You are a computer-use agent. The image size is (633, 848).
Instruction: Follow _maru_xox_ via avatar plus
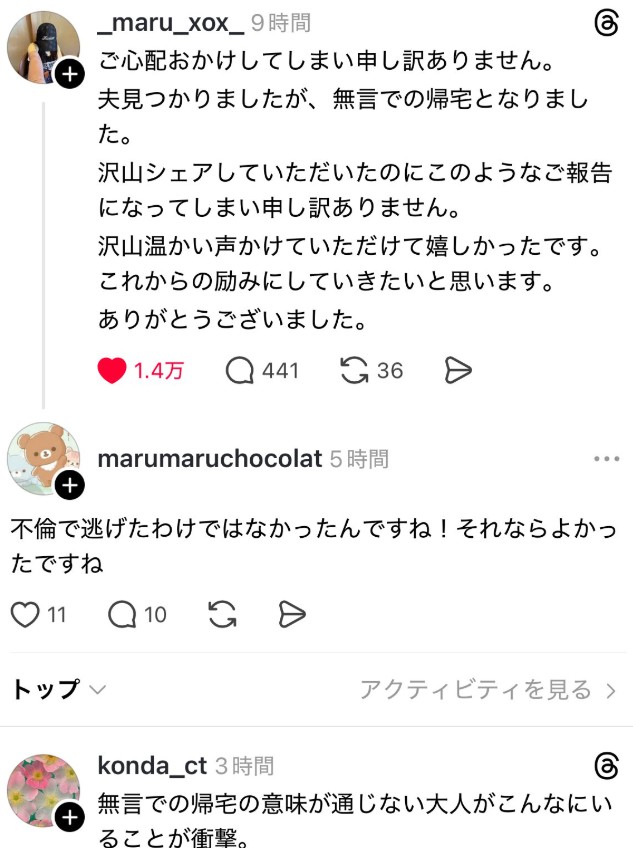tap(69, 74)
